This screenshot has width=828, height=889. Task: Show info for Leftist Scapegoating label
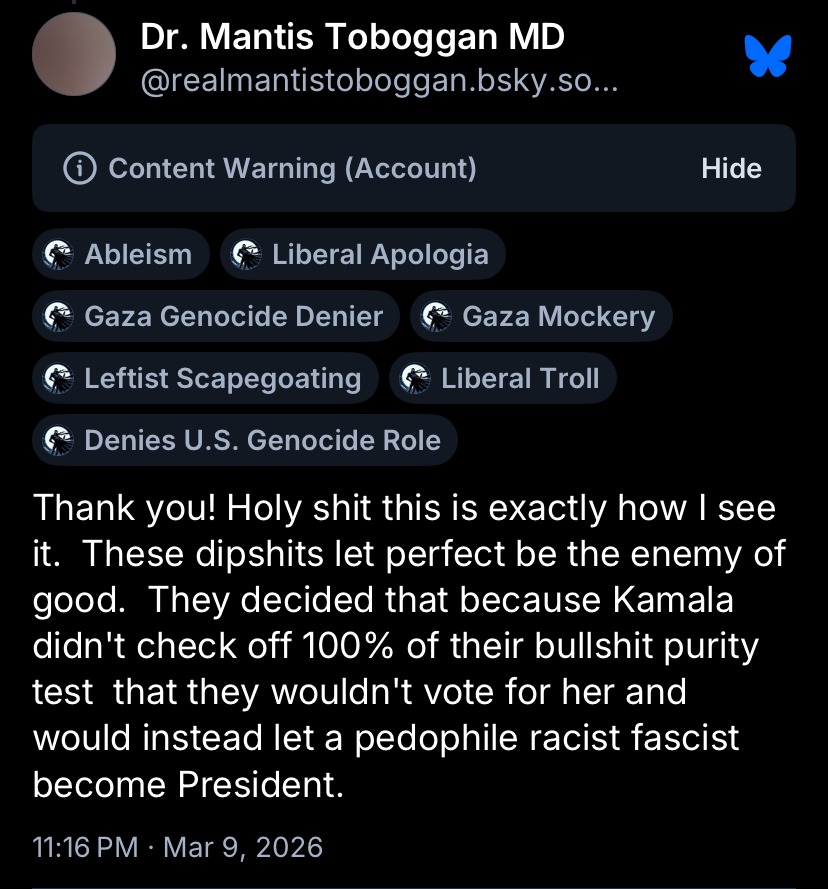pos(205,378)
